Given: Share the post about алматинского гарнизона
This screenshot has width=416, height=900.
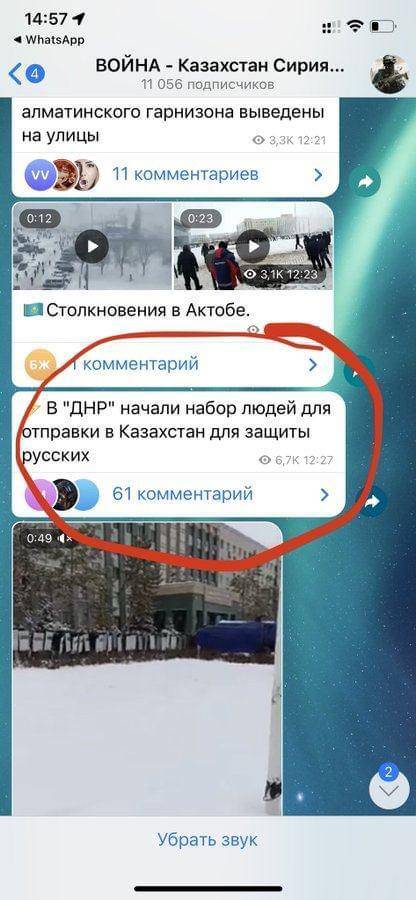Looking at the screenshot, I should (365, 183).
